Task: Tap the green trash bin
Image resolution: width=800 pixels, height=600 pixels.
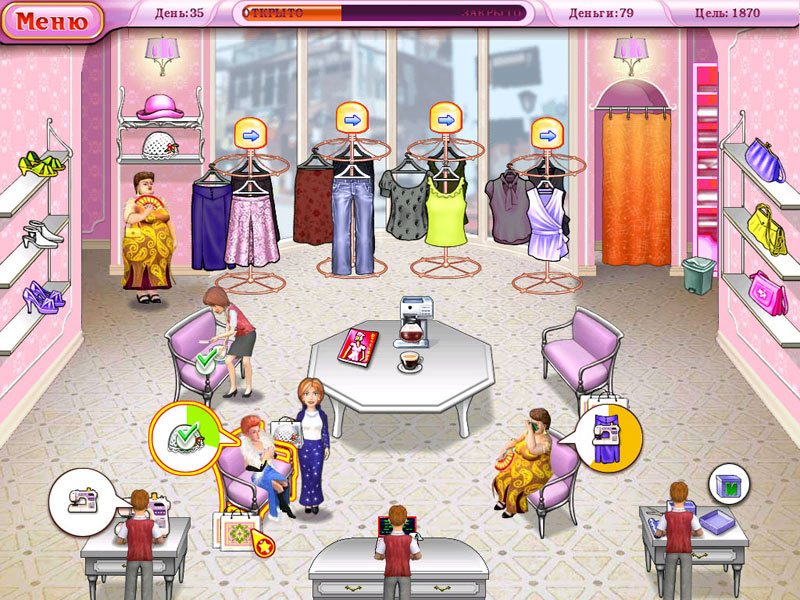Action: point(698,275)
